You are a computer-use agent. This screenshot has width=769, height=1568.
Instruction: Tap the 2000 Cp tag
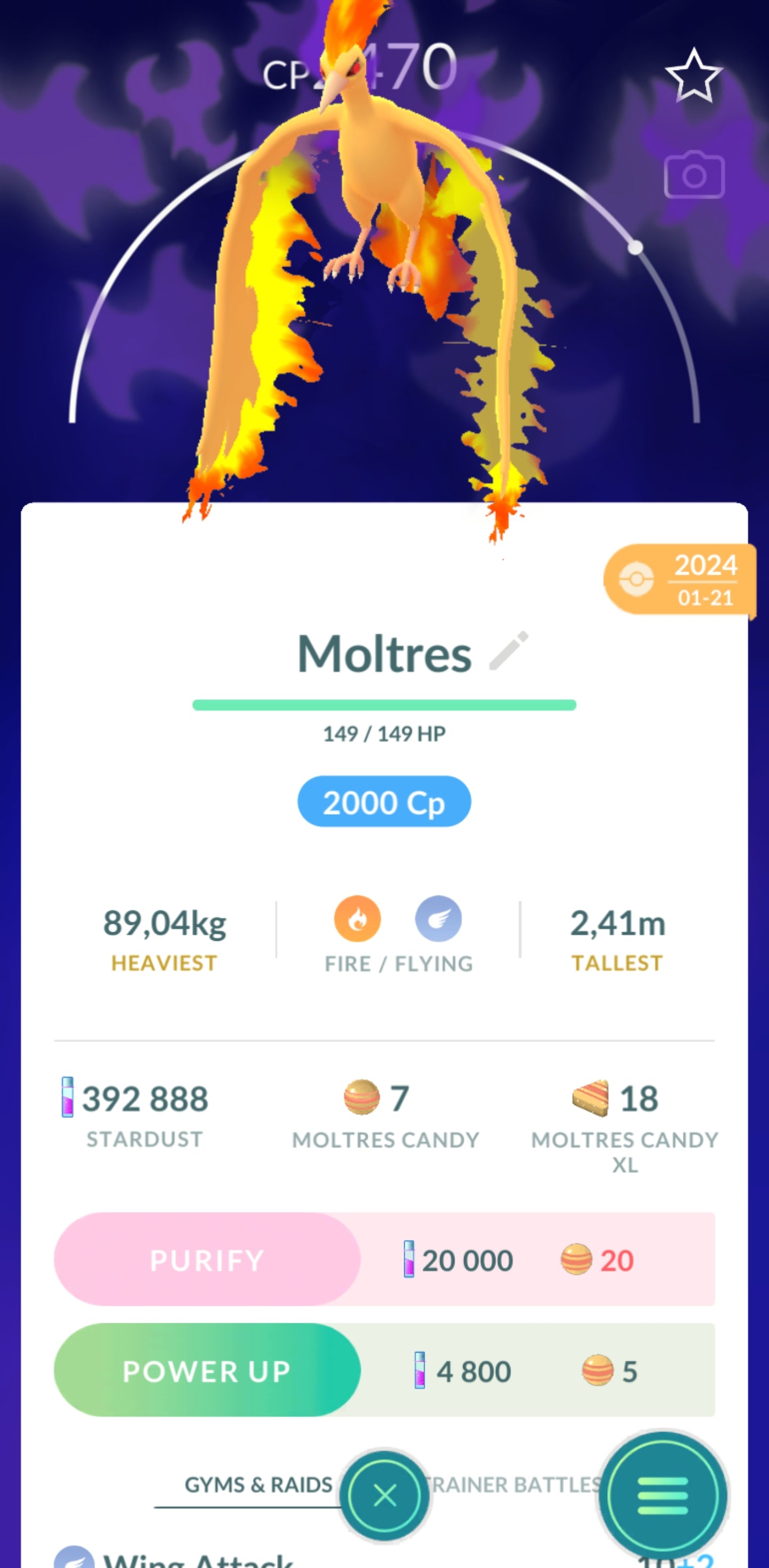384,802
